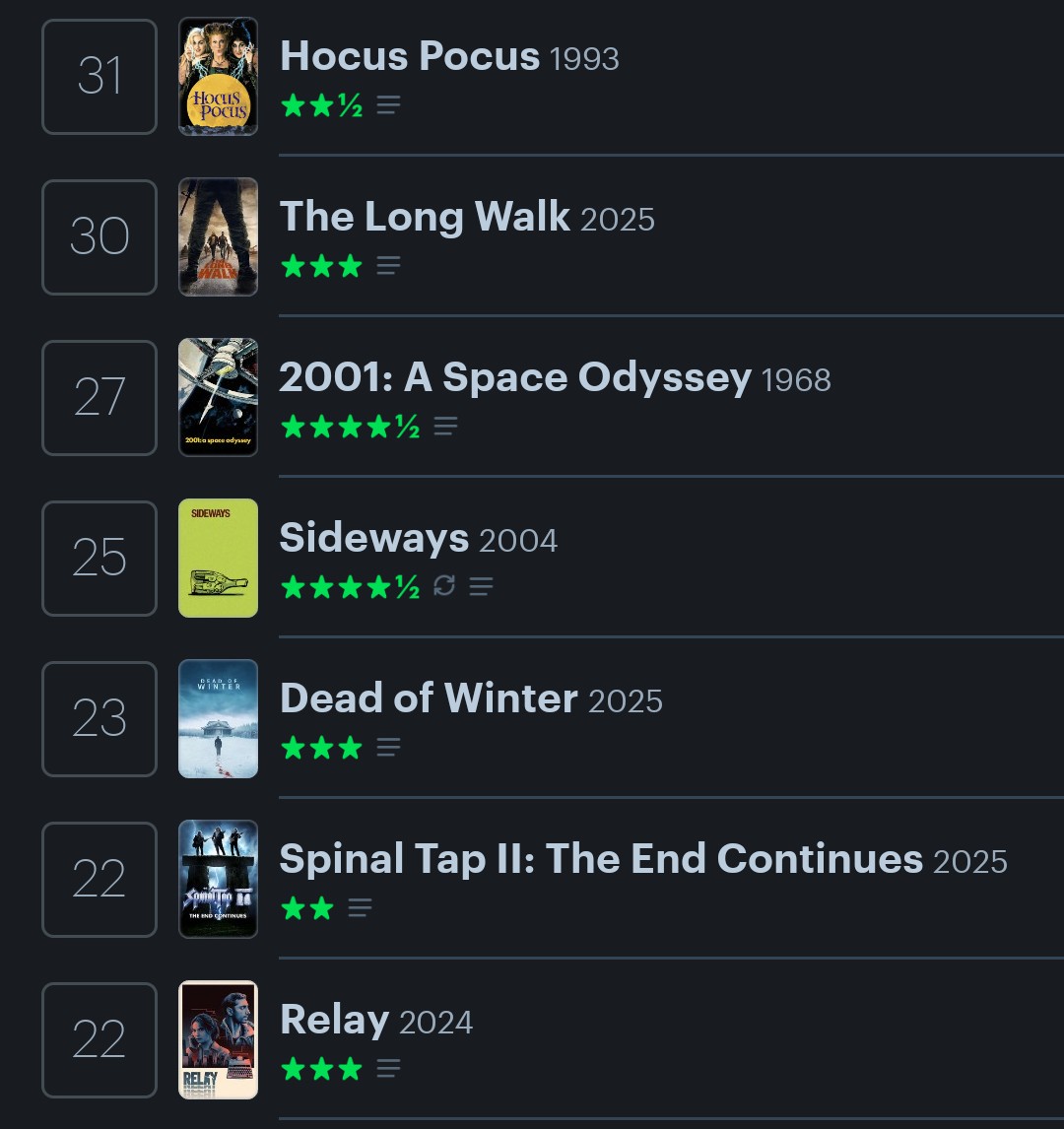View the review for Spinal Tap II
The width and height of the screenshot is (1064, 1129).
pyautogui.click(x=360, y=908)
